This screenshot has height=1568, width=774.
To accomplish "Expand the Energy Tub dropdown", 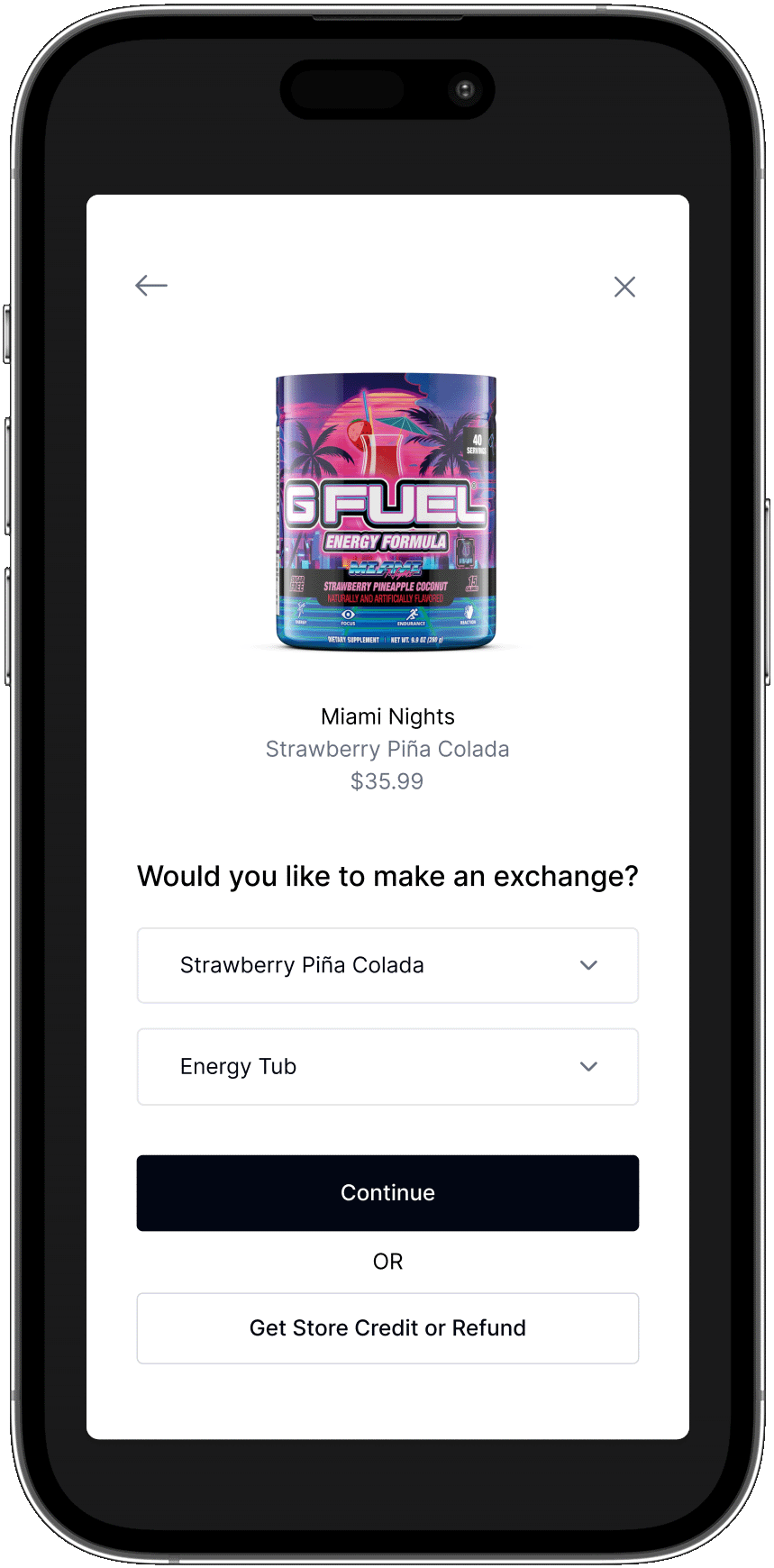I will pyautogui.click(x=387, y=1066).
